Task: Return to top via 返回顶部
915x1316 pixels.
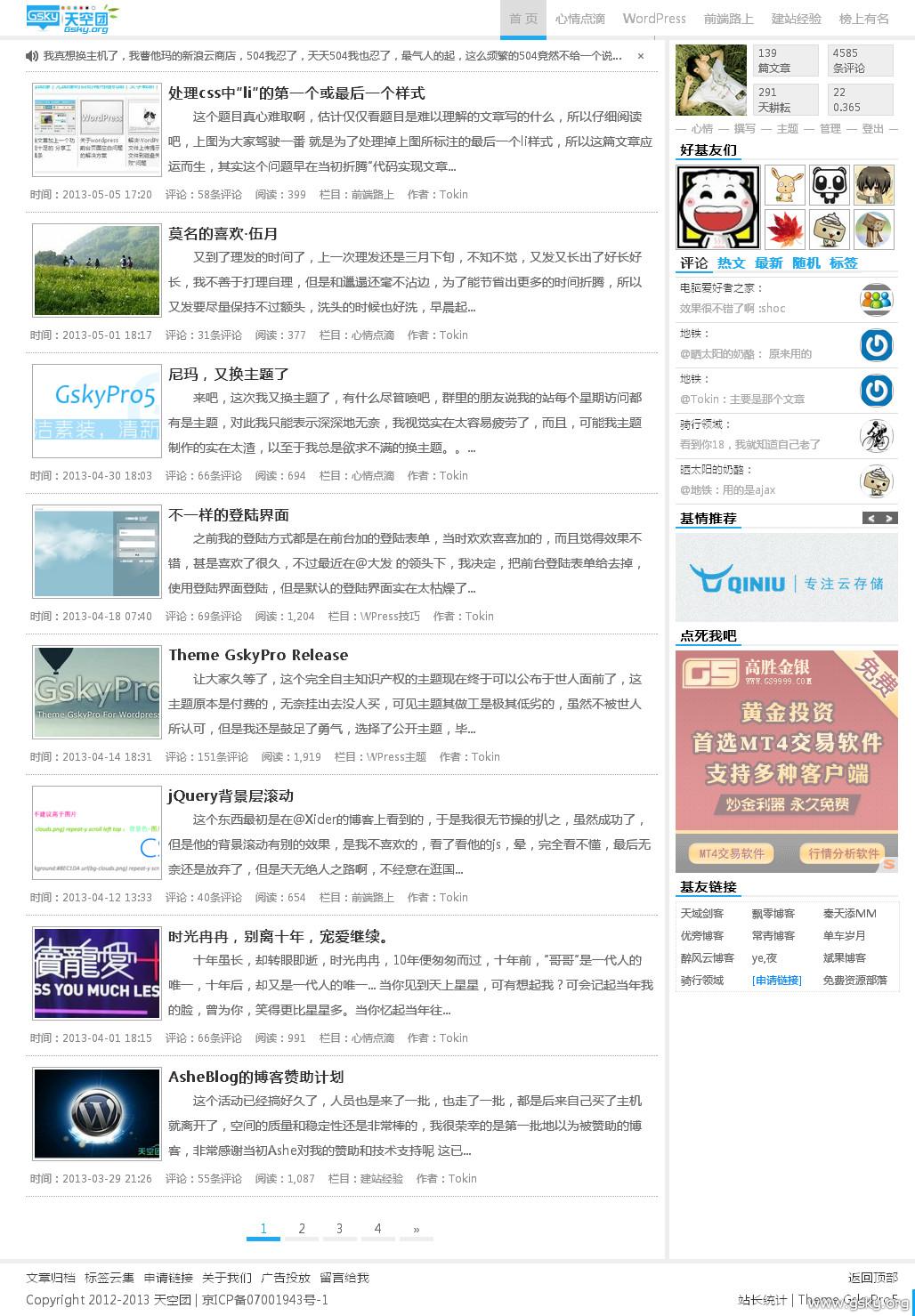Action: pos(872,1278)
